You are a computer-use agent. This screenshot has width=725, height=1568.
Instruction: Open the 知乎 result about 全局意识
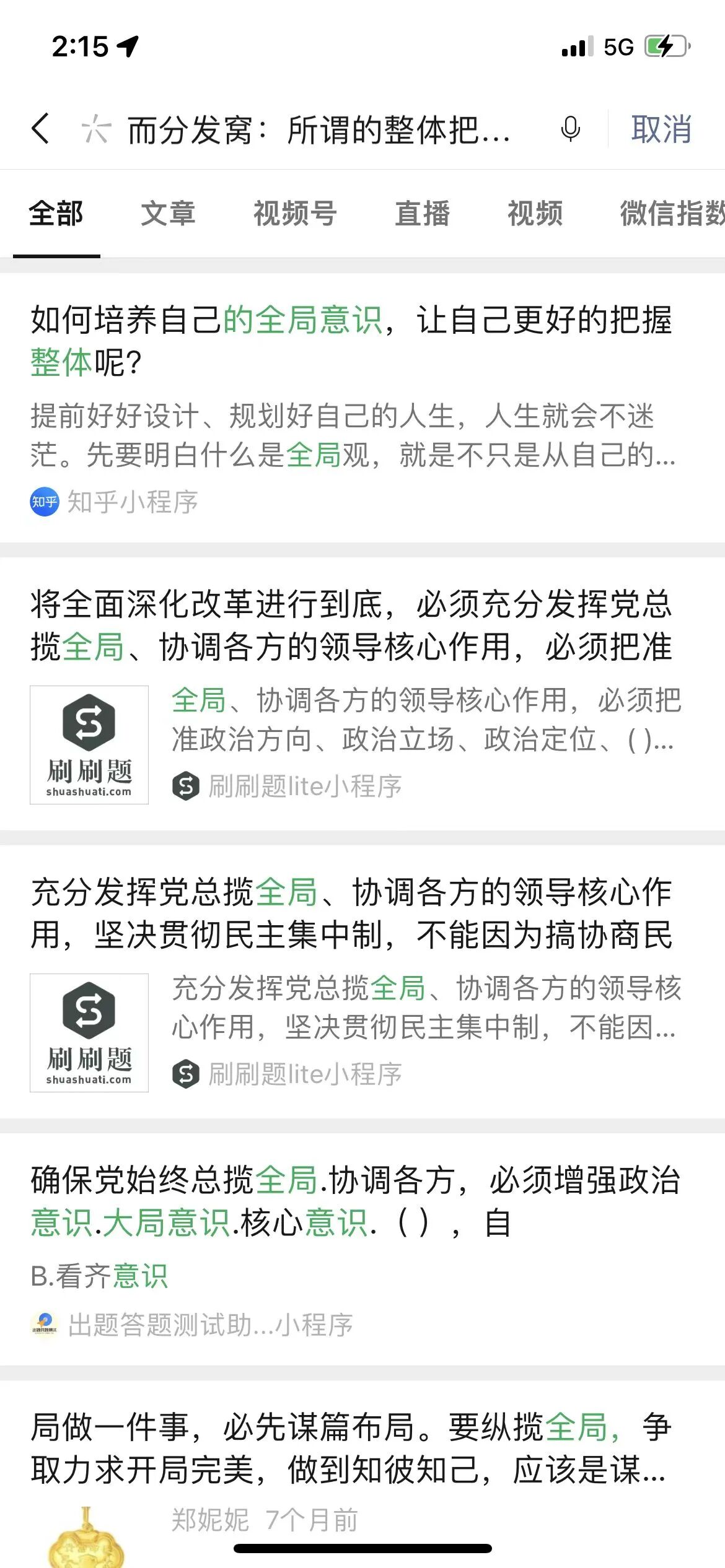click(x=362, y=408)
